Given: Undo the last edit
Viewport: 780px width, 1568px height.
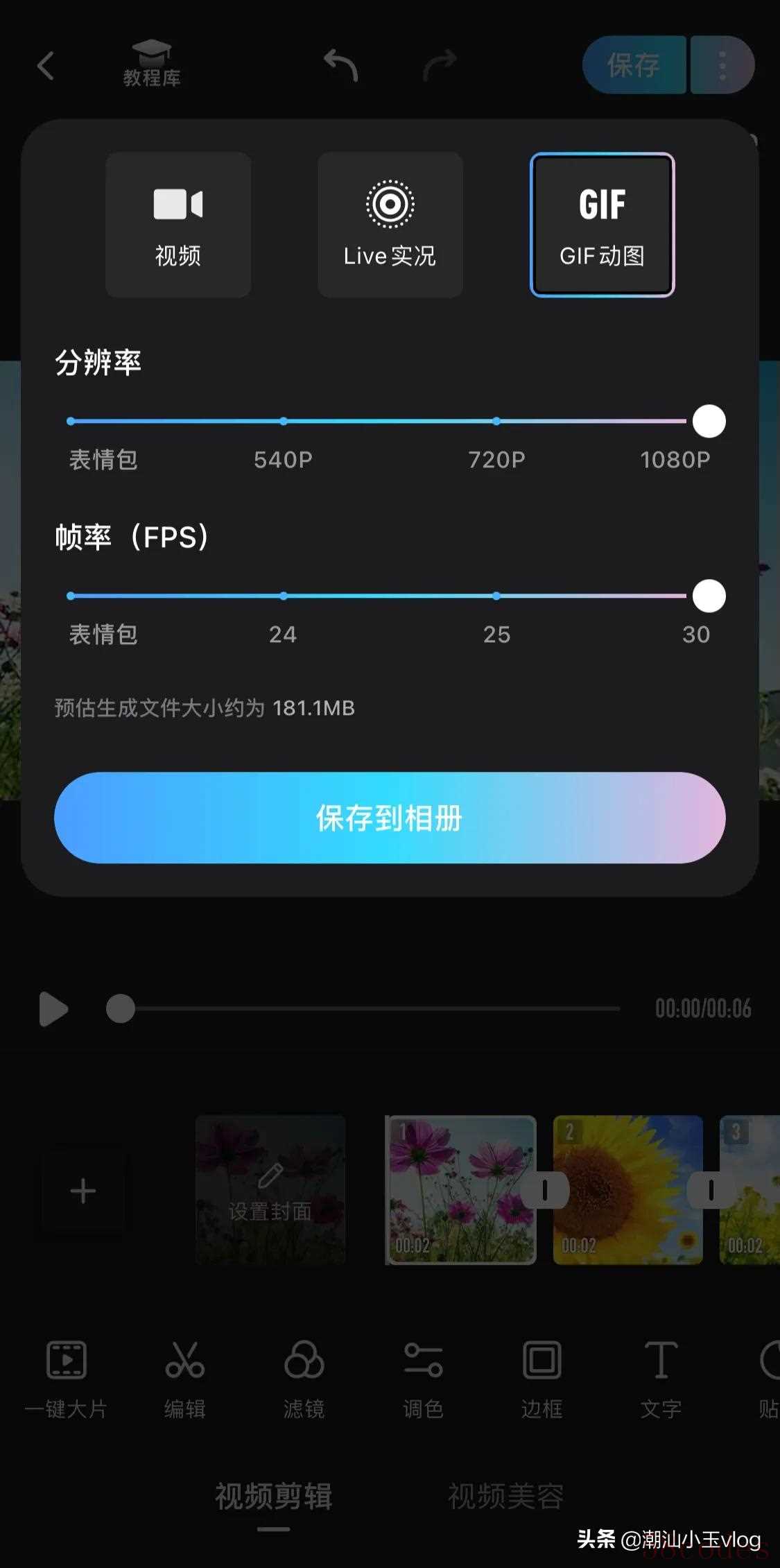Looking at the screenshot, I should pos(340,65).
